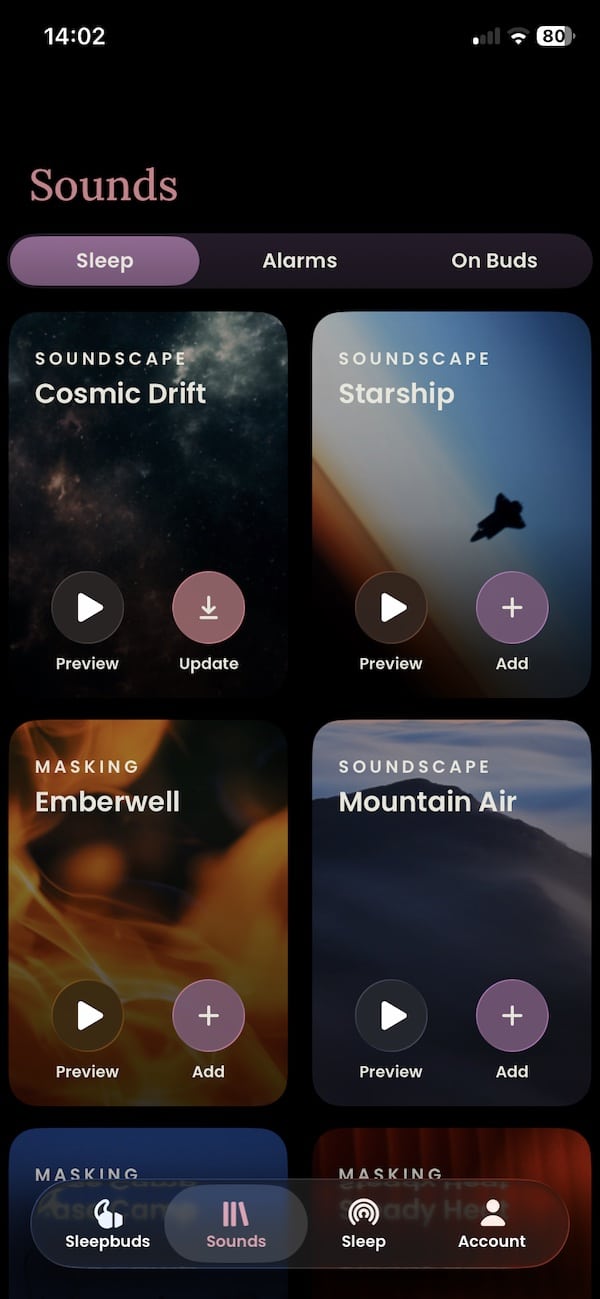Play the Starship preview
The image size is (600, 1299).
coord(391,607)
